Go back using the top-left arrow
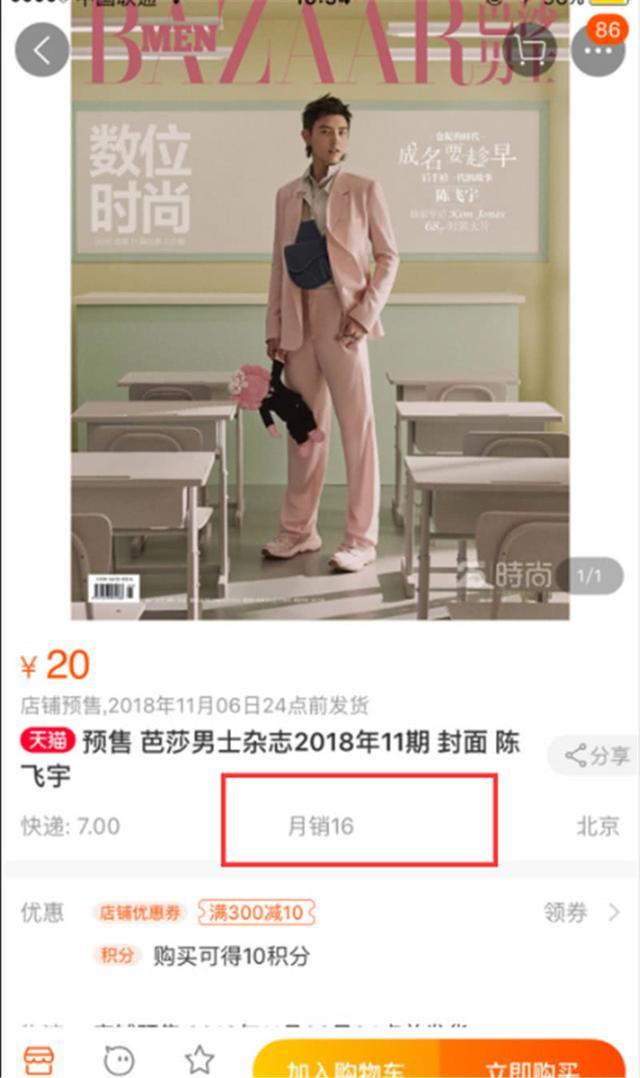 41,50
